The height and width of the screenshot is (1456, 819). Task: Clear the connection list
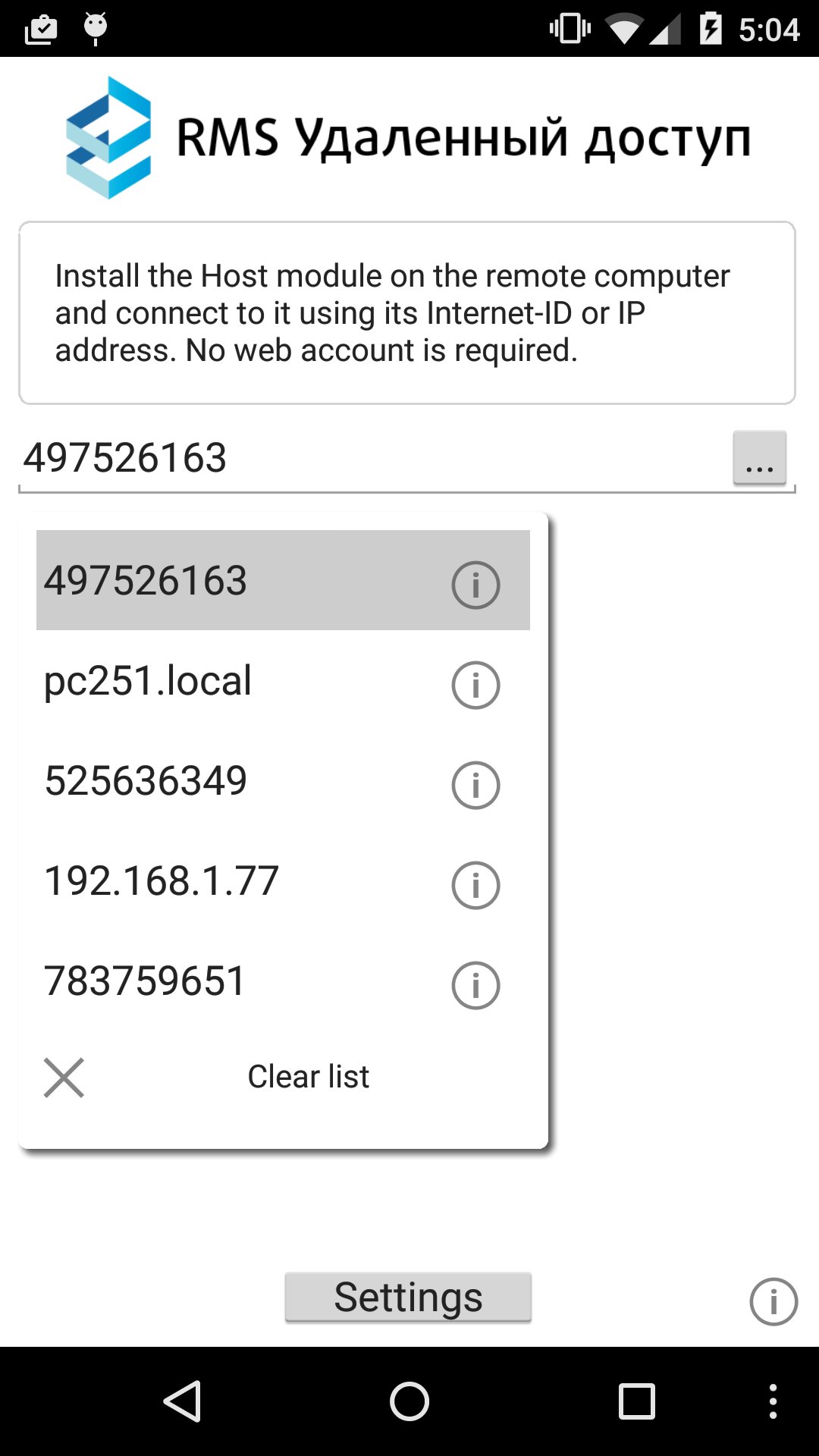click(x=308, y=1075)
